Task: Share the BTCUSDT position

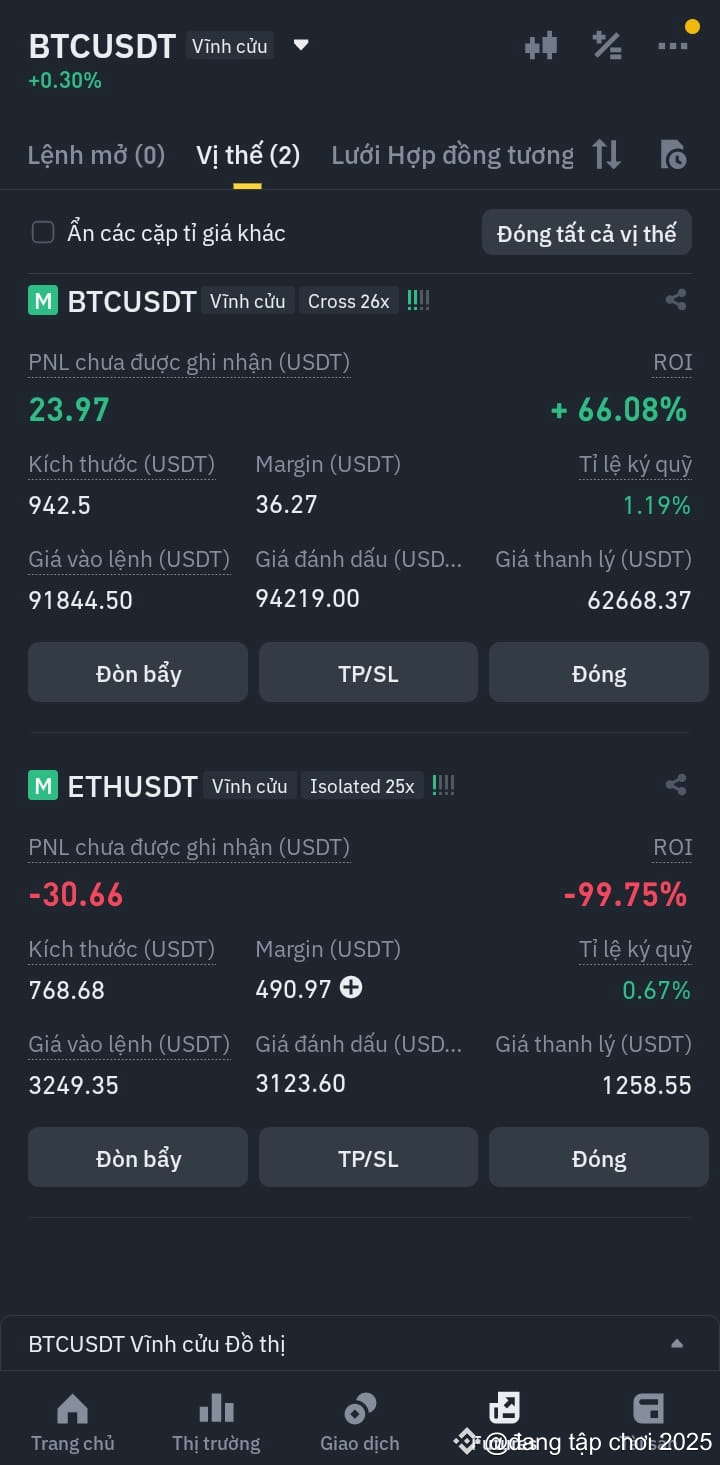Action: [x=676, y=299]
